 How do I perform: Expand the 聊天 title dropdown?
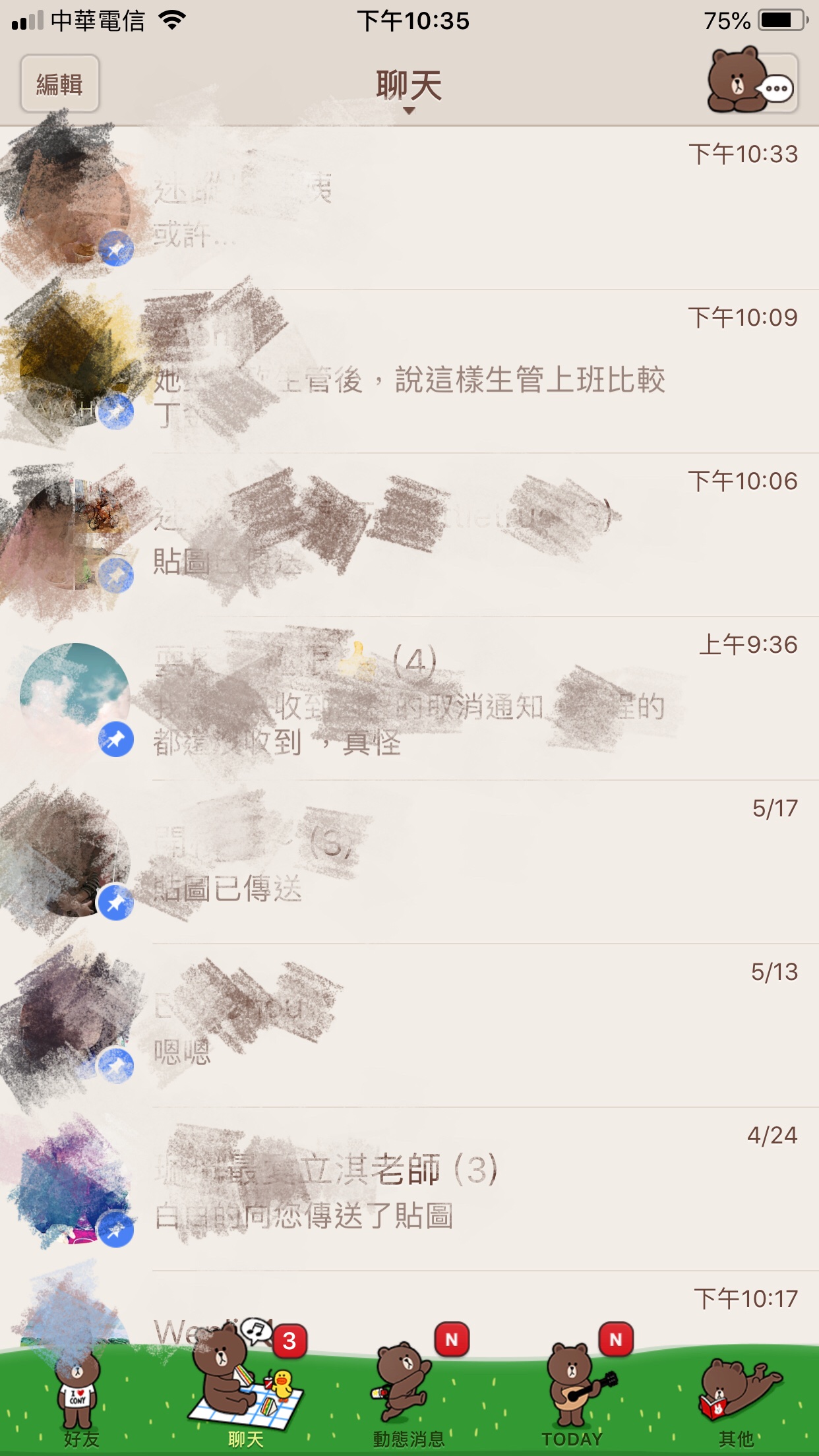coord(409,89)
